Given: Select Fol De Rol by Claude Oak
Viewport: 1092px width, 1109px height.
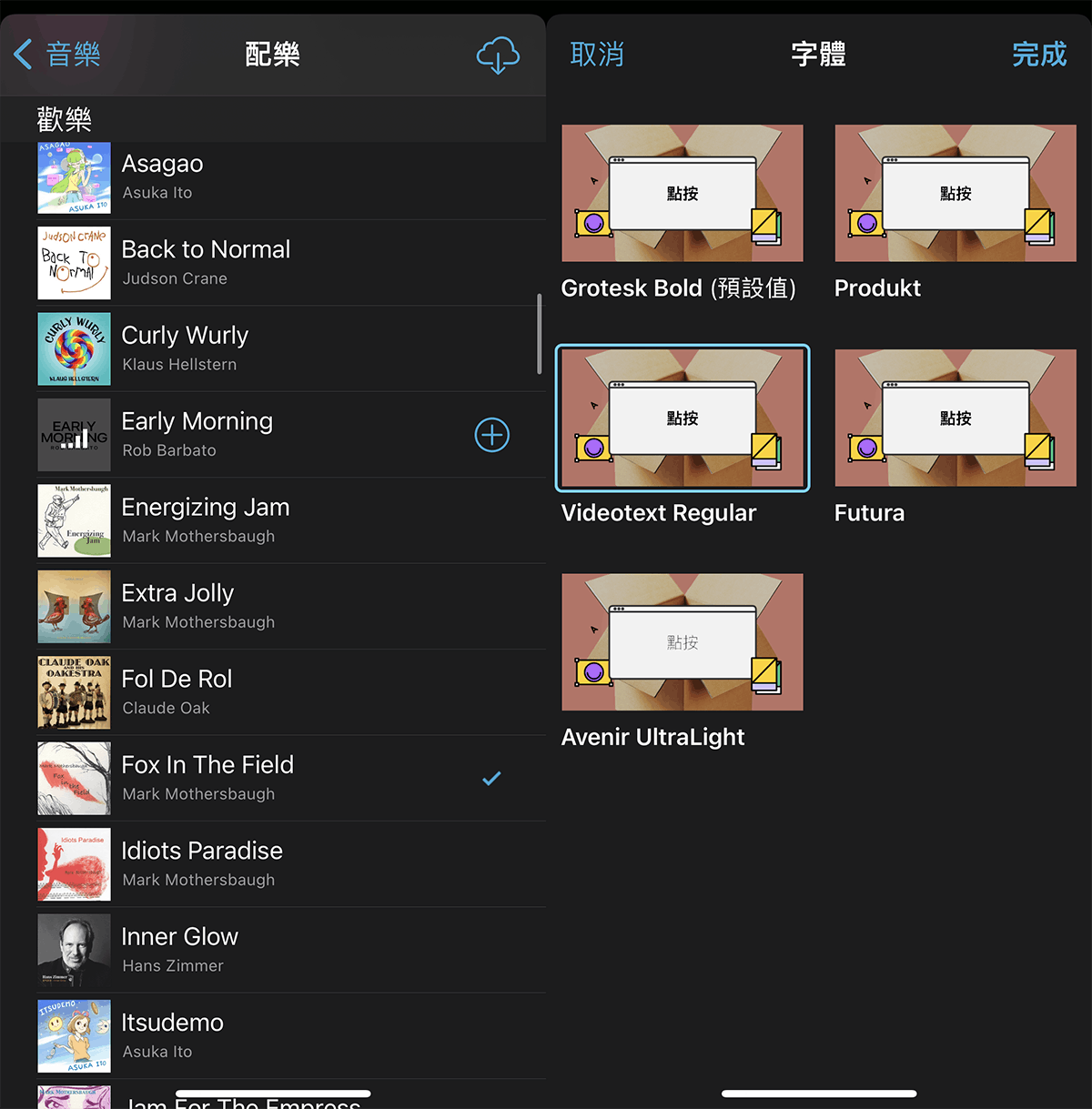Looking at the screenshot, I should pos(273,692).
